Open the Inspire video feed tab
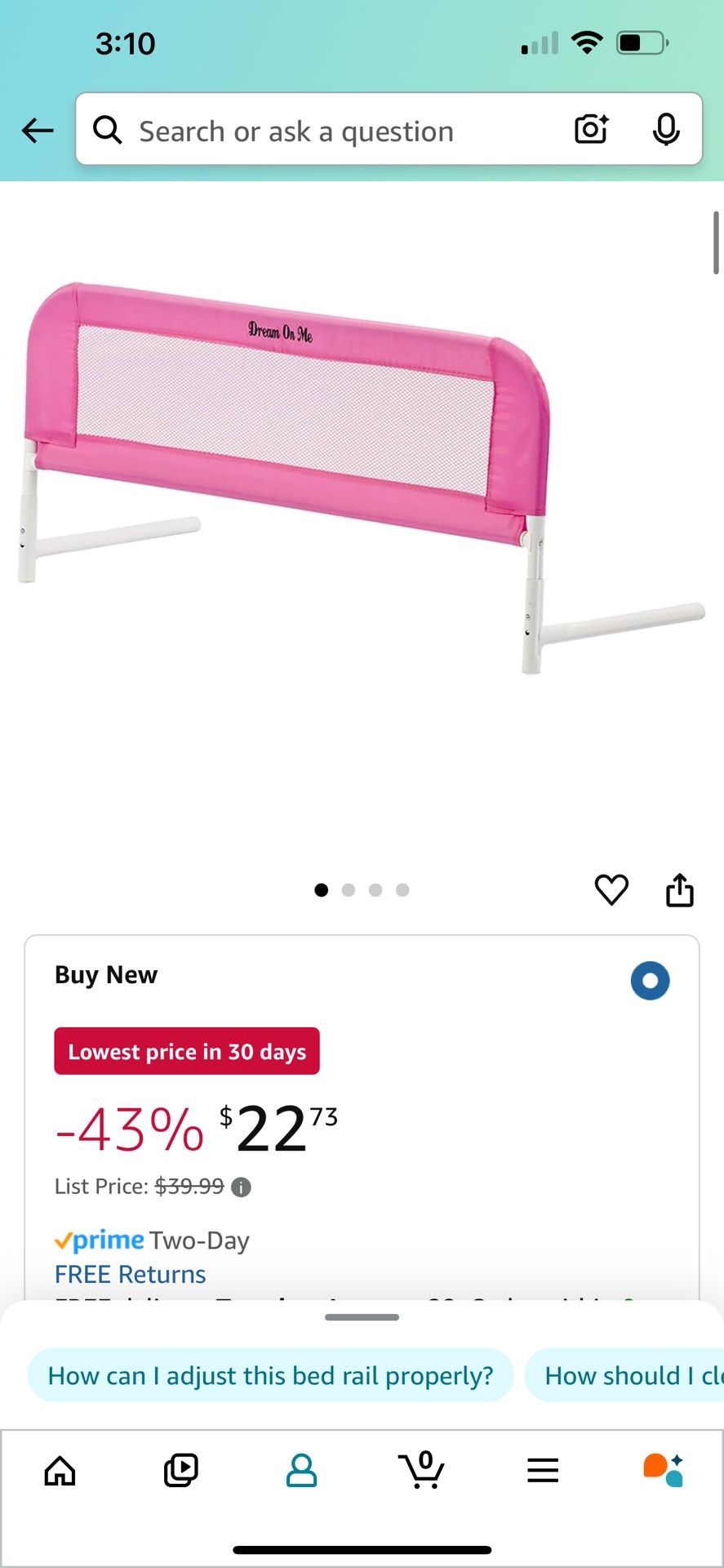724x1568 pixels. pos(180,1471)
